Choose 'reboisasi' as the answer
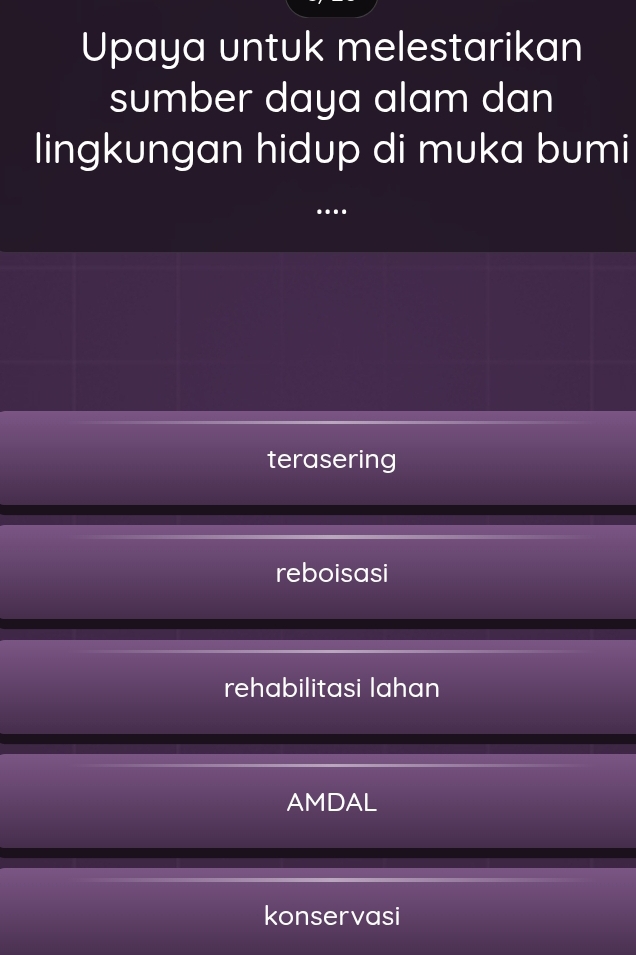The image size is (636, 955). (x=331, y=573)
